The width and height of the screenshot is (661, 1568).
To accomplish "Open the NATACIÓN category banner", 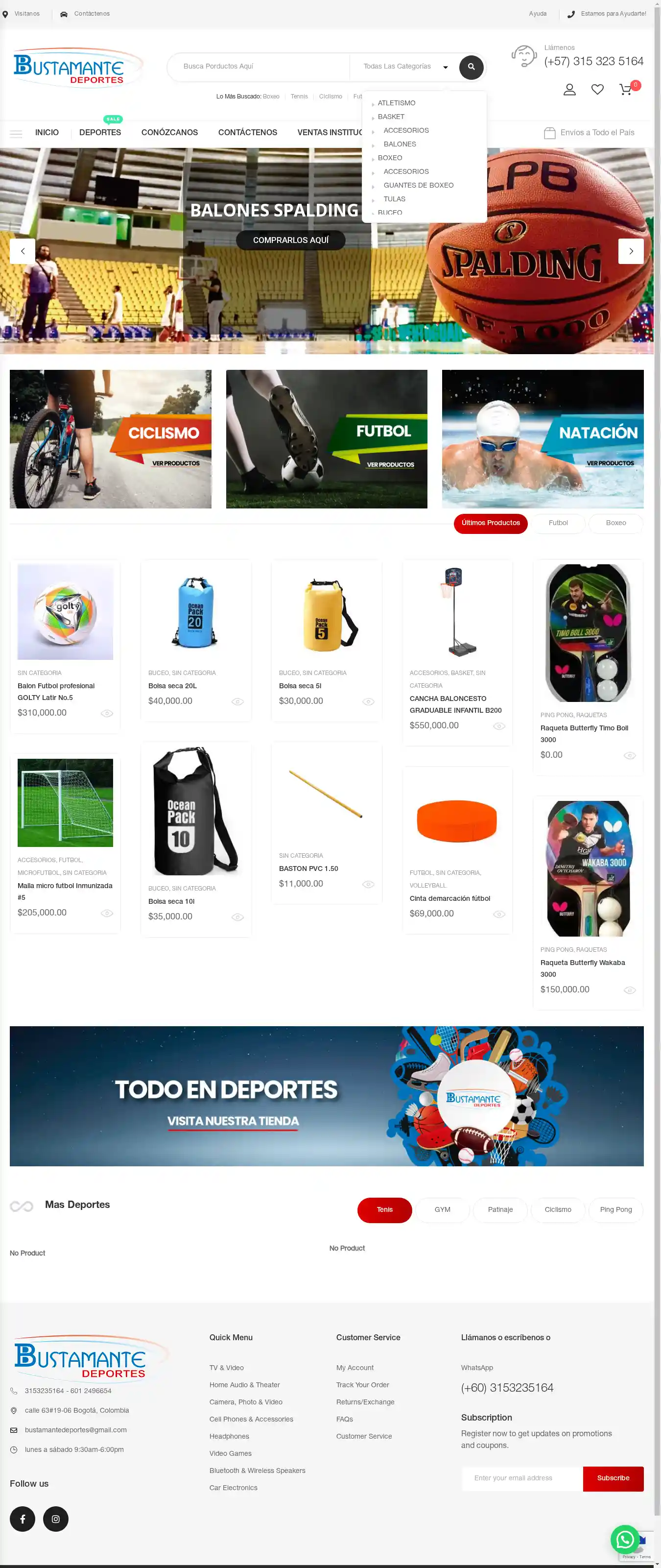I will pyautogui.click(x=543, y=439).
